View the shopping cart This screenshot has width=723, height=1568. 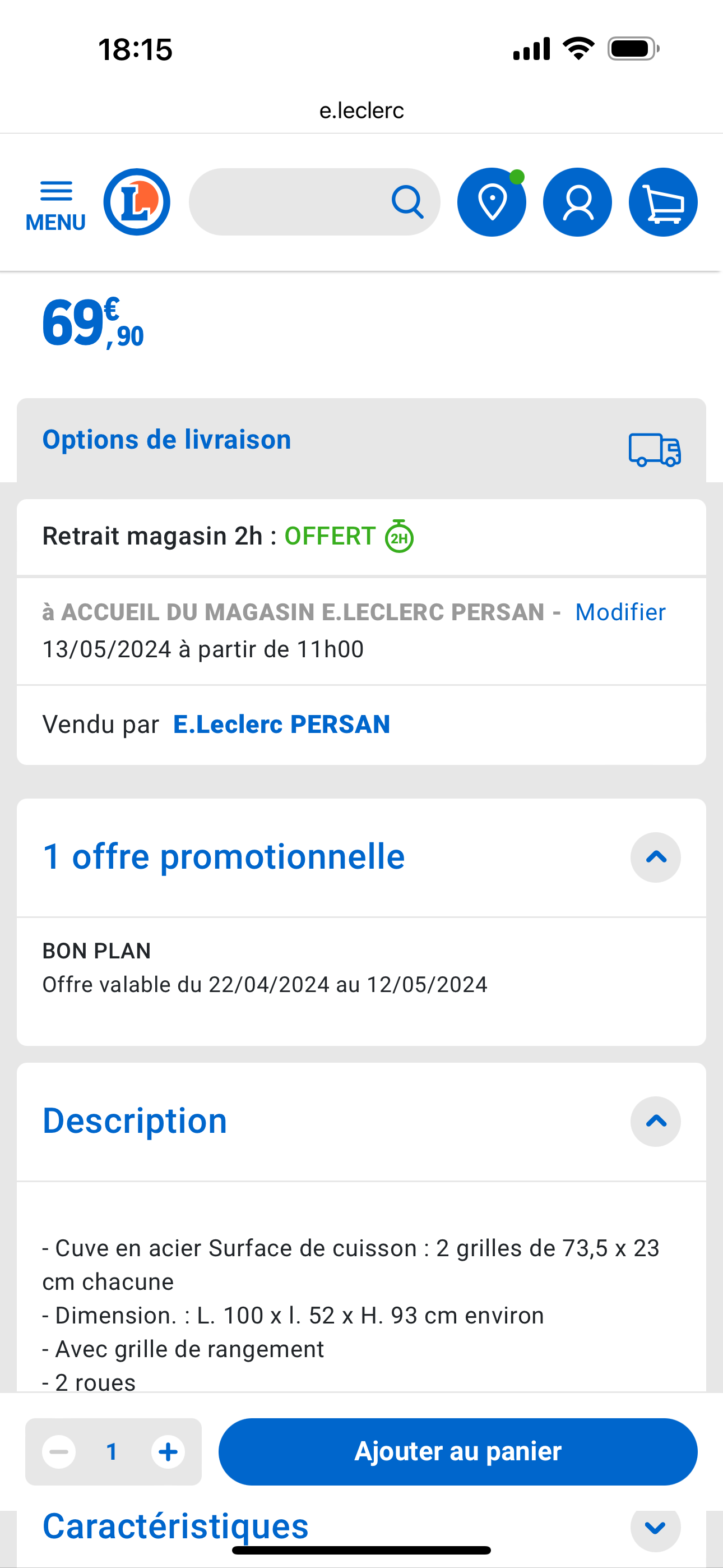662,202
